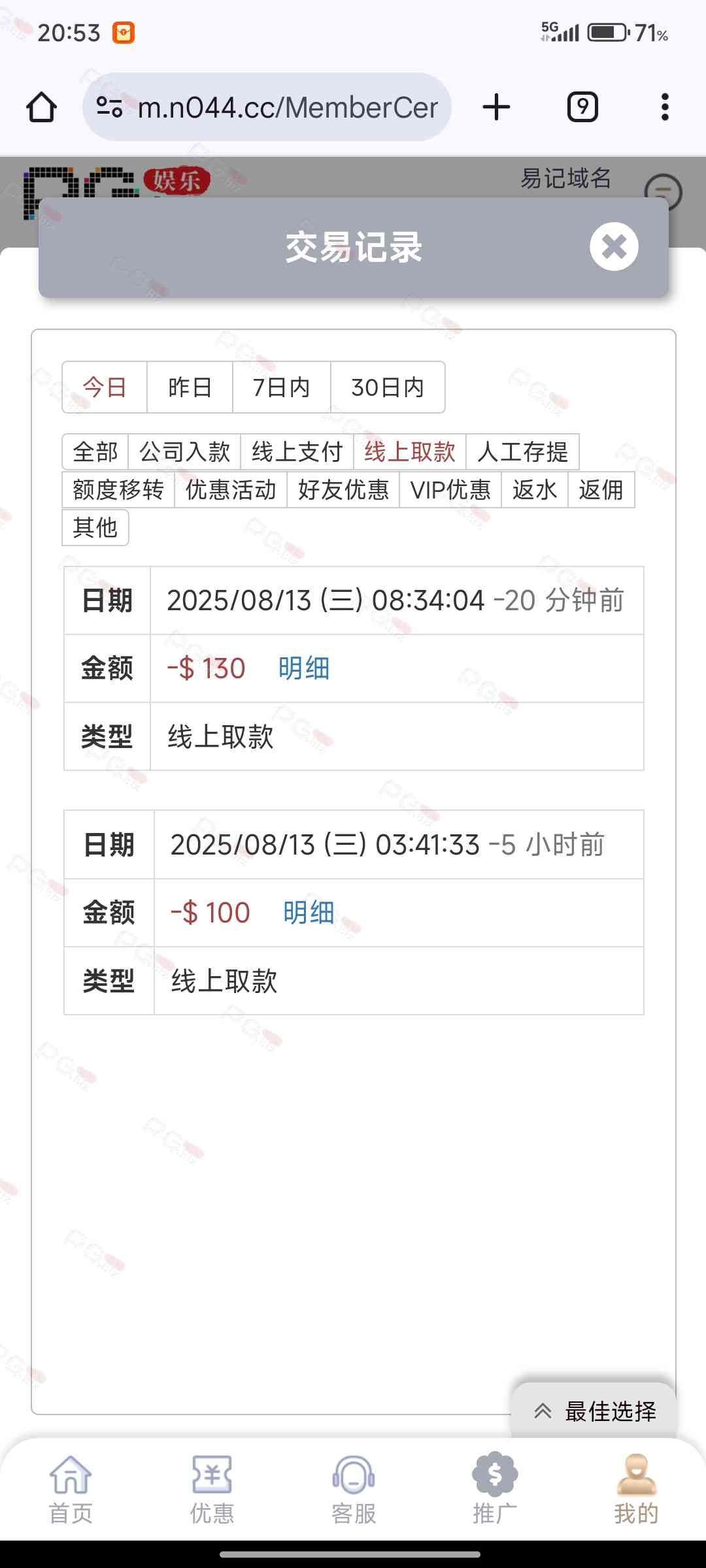Select the 其他 category
Image resolution: width=706 pixels, height=1568 pixels.
tap(95, 527)
